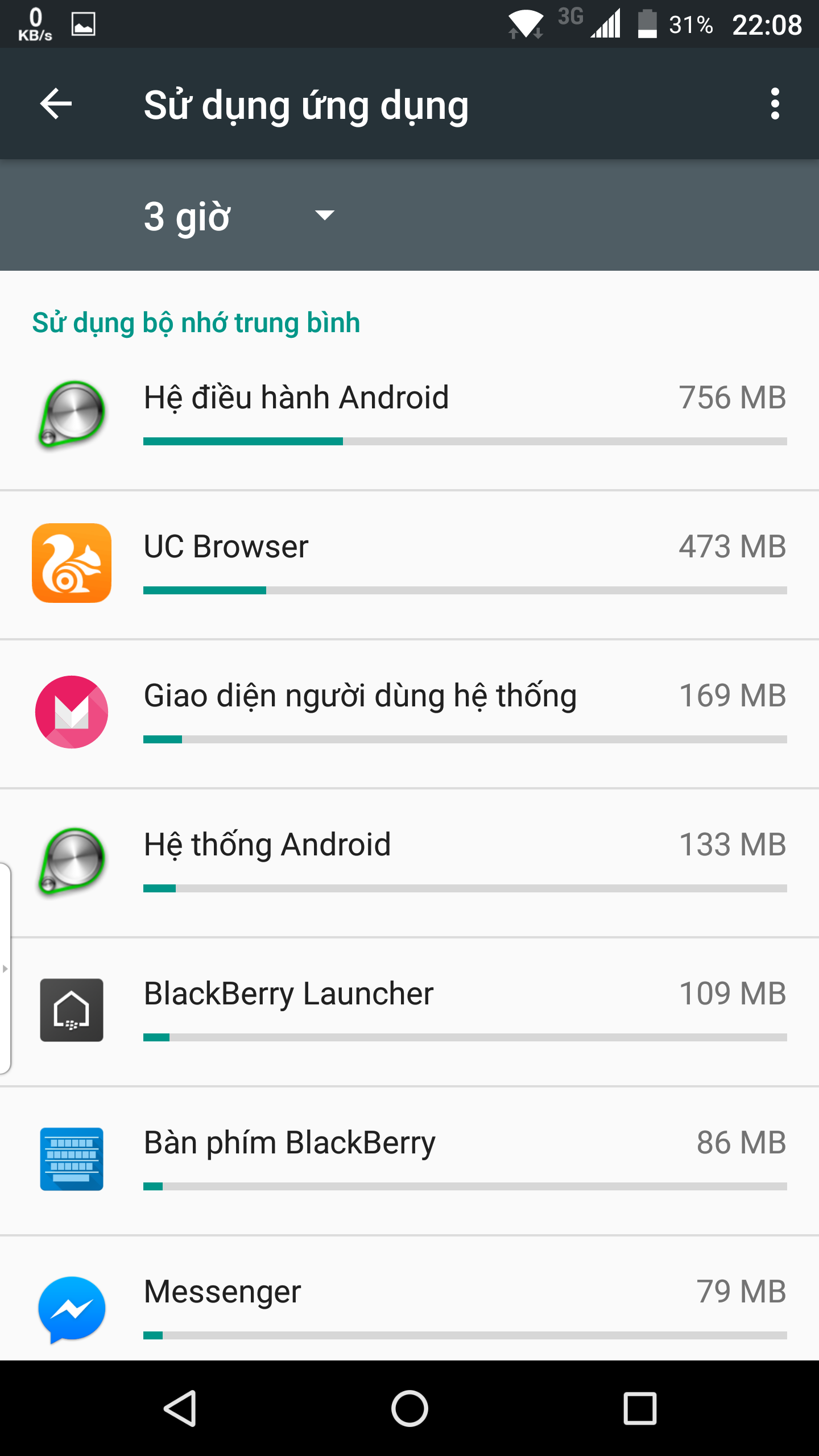Screen dimensions: 819x1456
Task: Open the recent apps overview
Action: pyautogui.click(x=640, y=1408)
